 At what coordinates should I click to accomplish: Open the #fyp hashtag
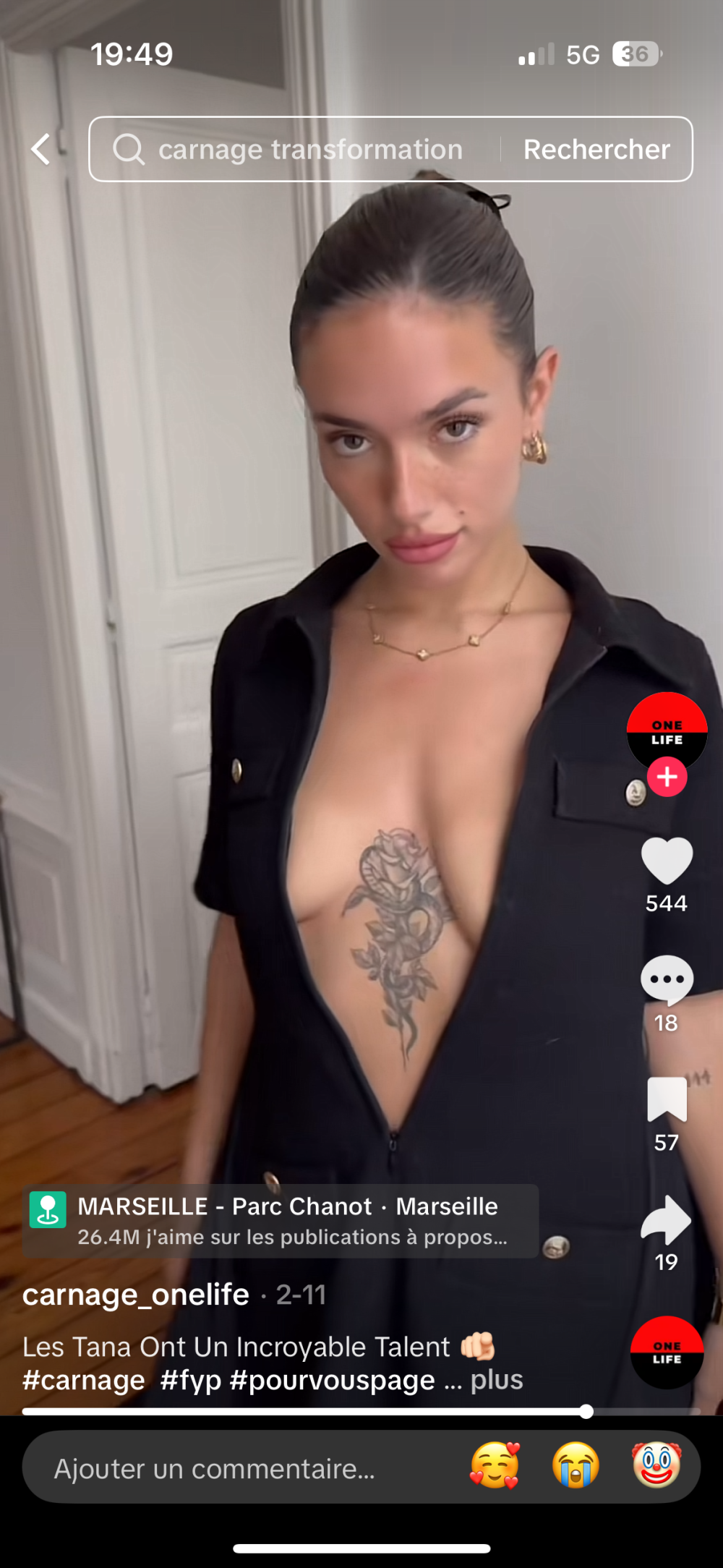190,1380
